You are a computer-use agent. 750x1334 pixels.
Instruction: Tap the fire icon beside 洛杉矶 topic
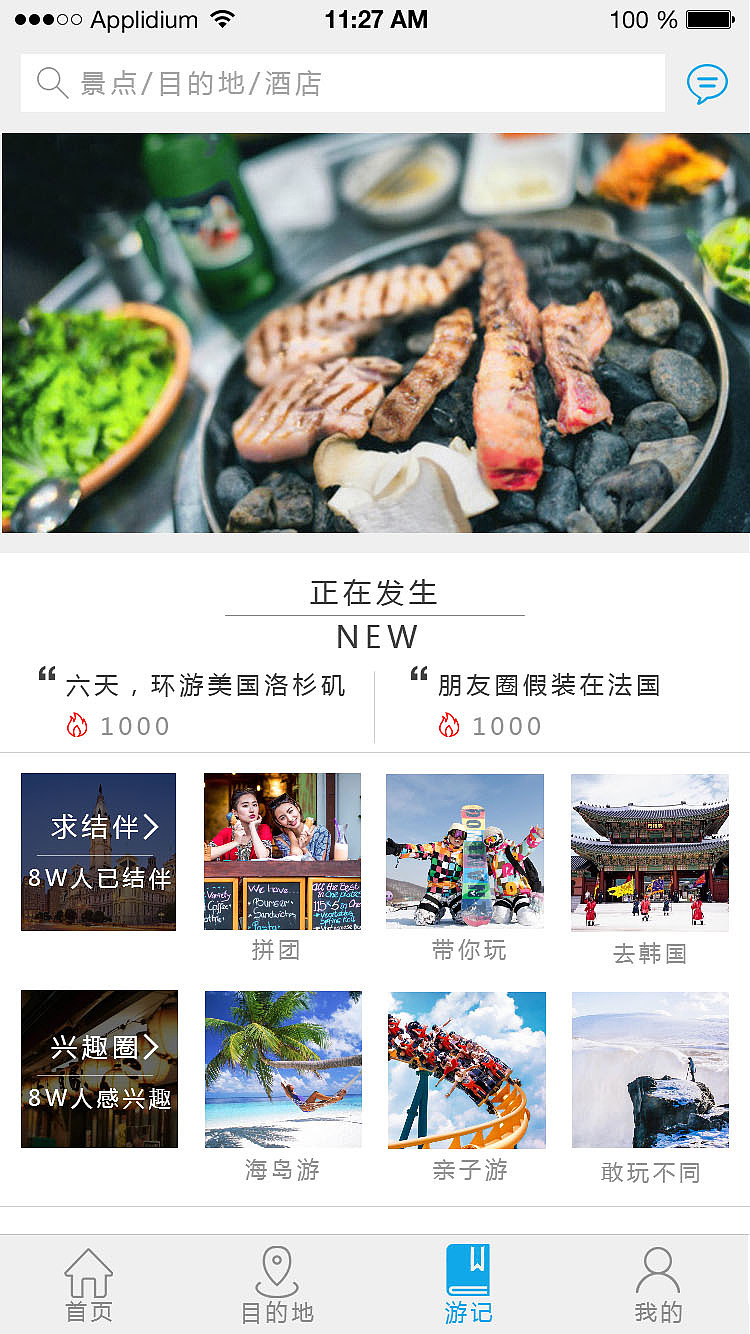(x=78, y=725)
